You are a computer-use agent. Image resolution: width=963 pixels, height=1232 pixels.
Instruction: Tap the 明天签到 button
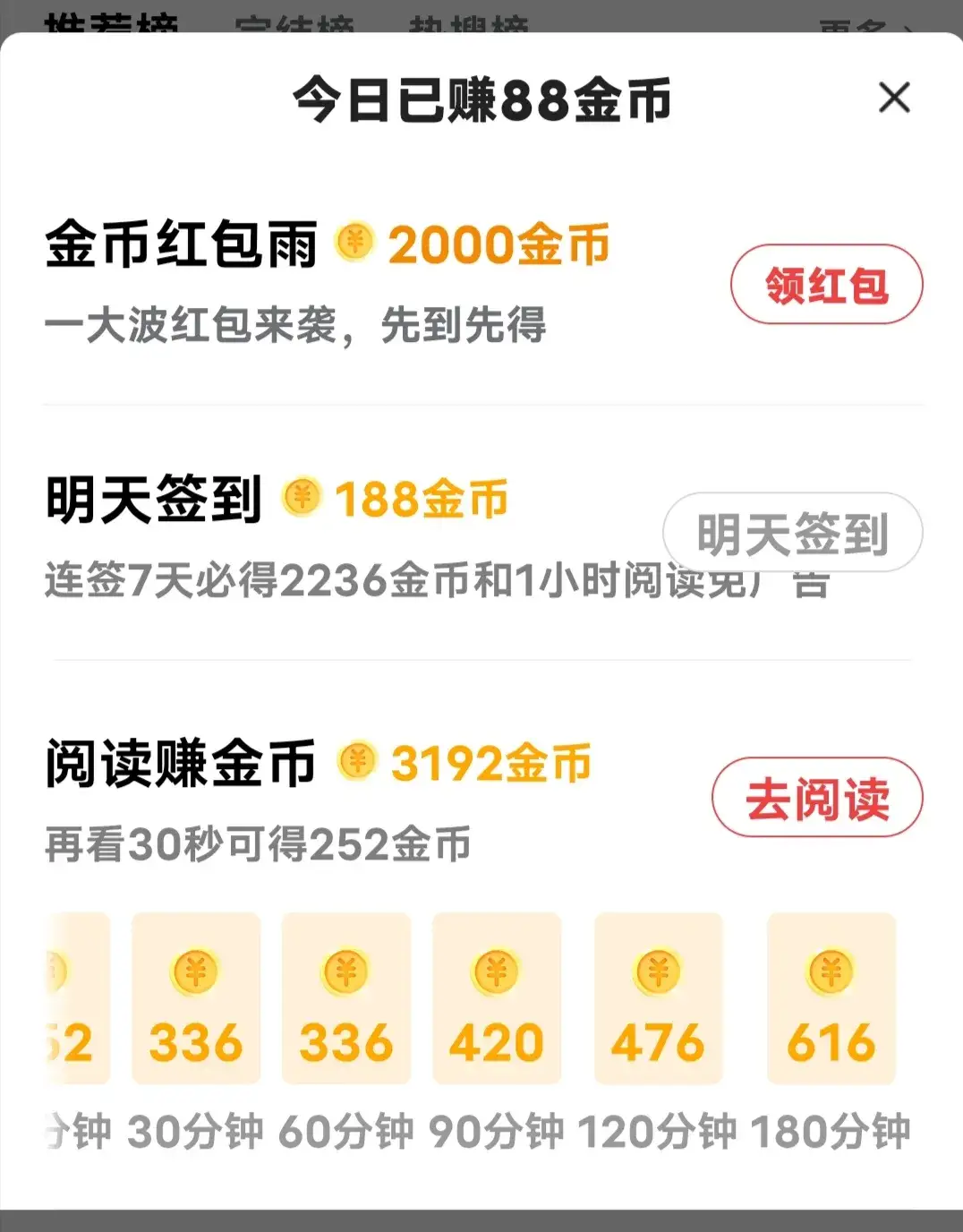tap(792, 533)
